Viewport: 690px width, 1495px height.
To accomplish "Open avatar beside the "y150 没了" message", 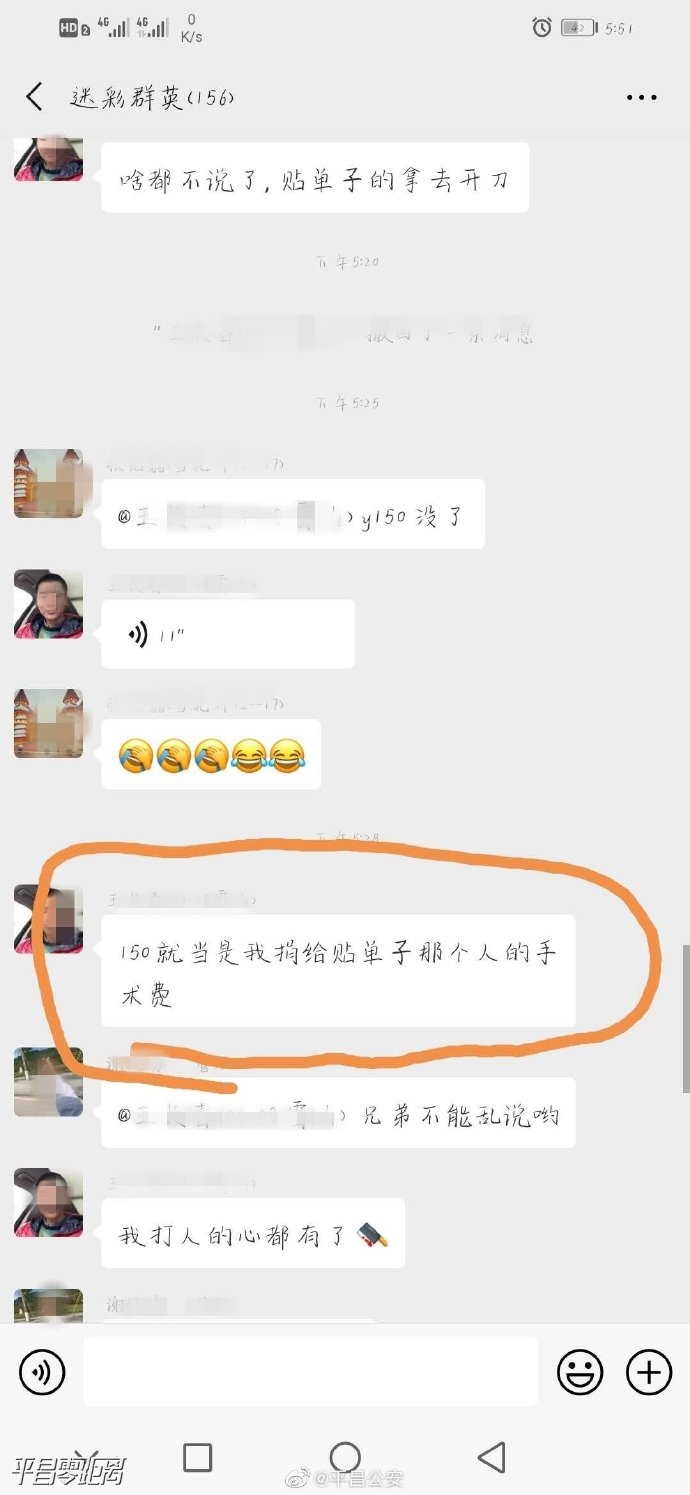I will pyautogui.click(x=48, y=483).
